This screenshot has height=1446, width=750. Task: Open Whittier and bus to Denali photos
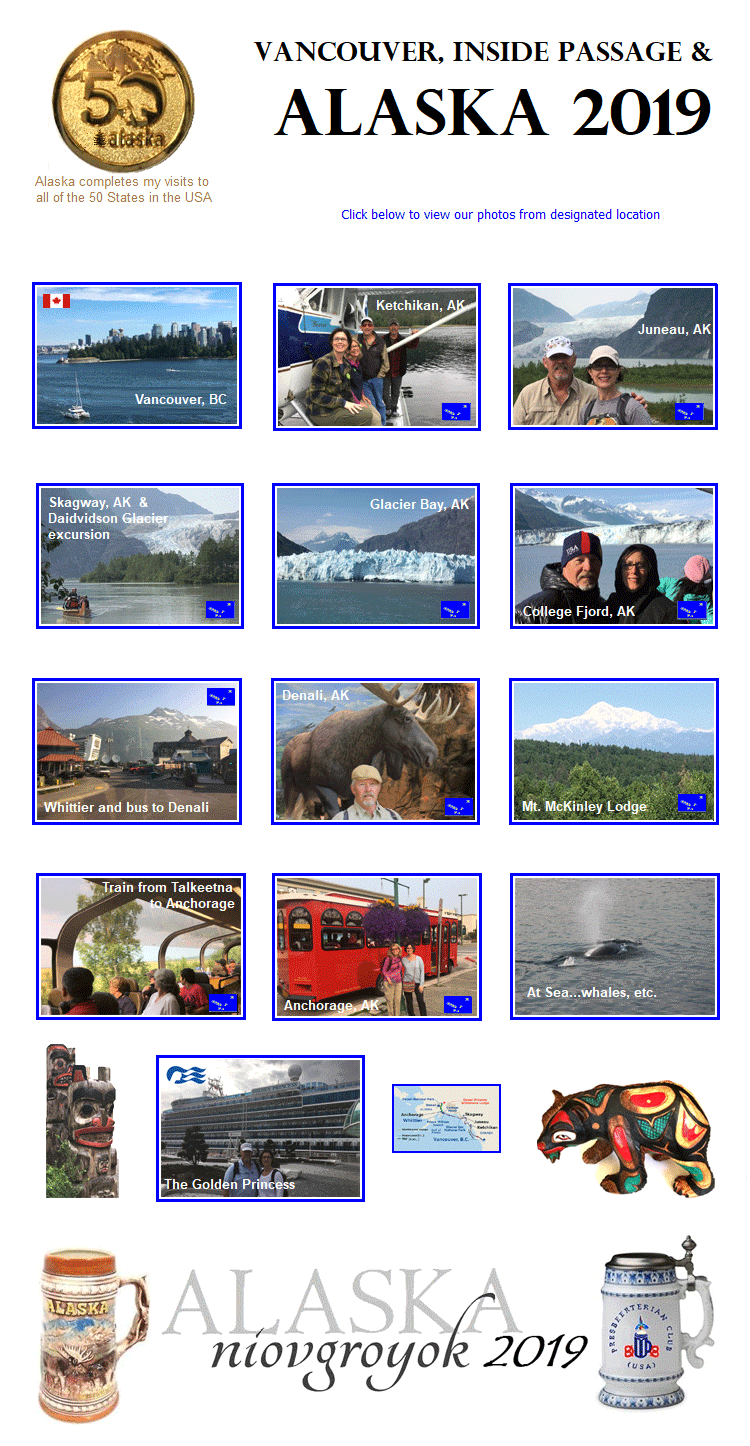(137, 751)
